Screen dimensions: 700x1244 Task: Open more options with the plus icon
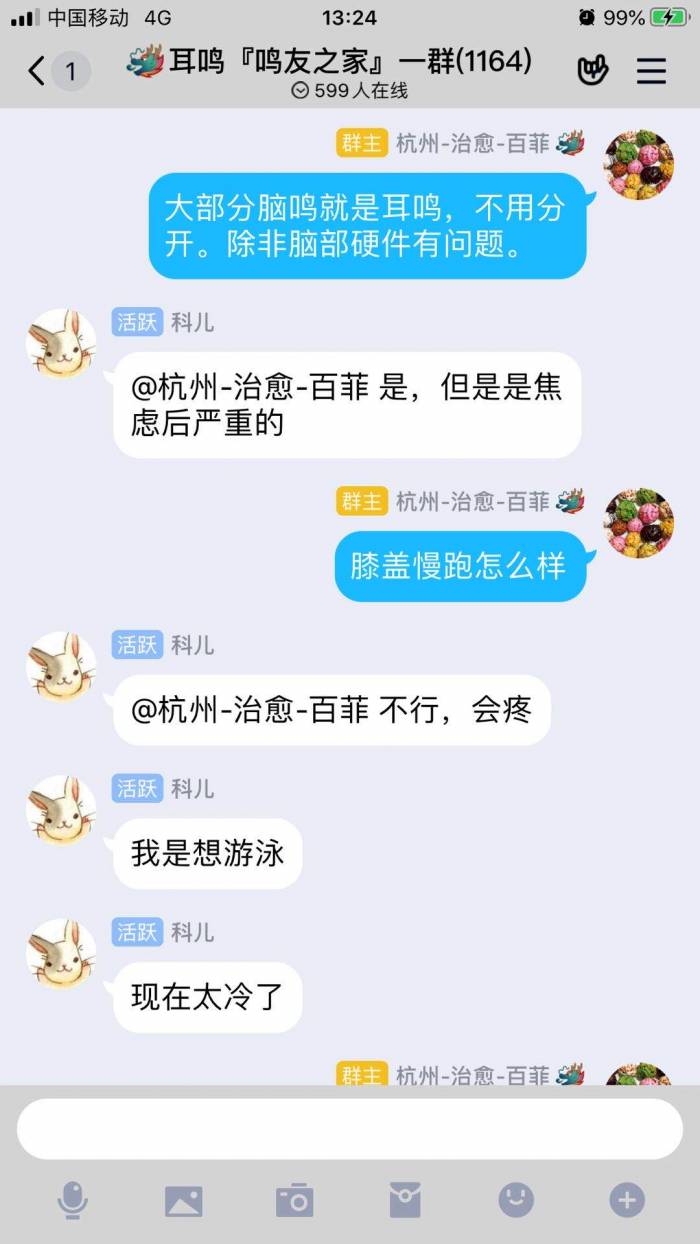(627, 1199)
